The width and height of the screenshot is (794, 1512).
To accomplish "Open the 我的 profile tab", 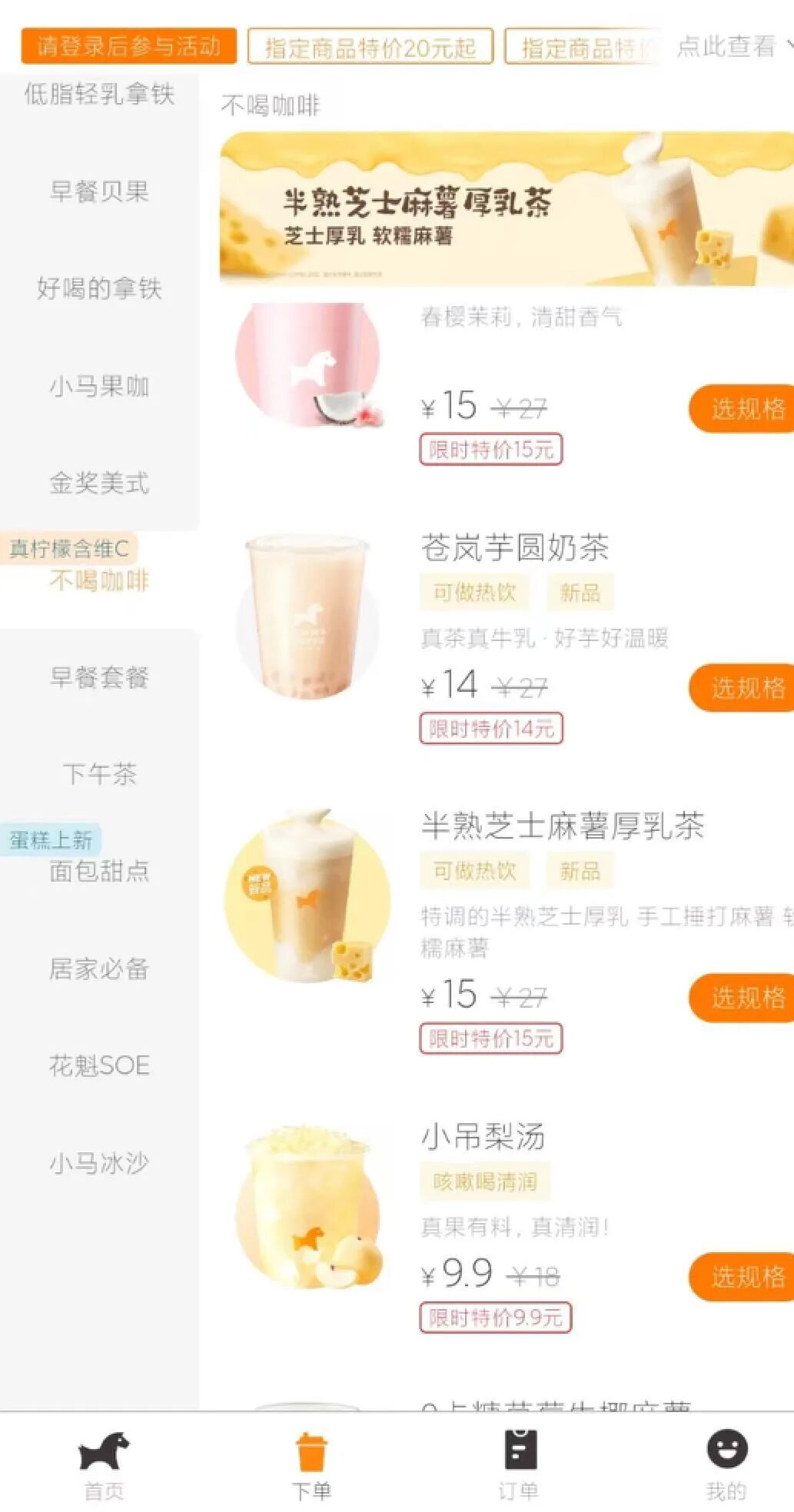I will tap(726, 1465).
